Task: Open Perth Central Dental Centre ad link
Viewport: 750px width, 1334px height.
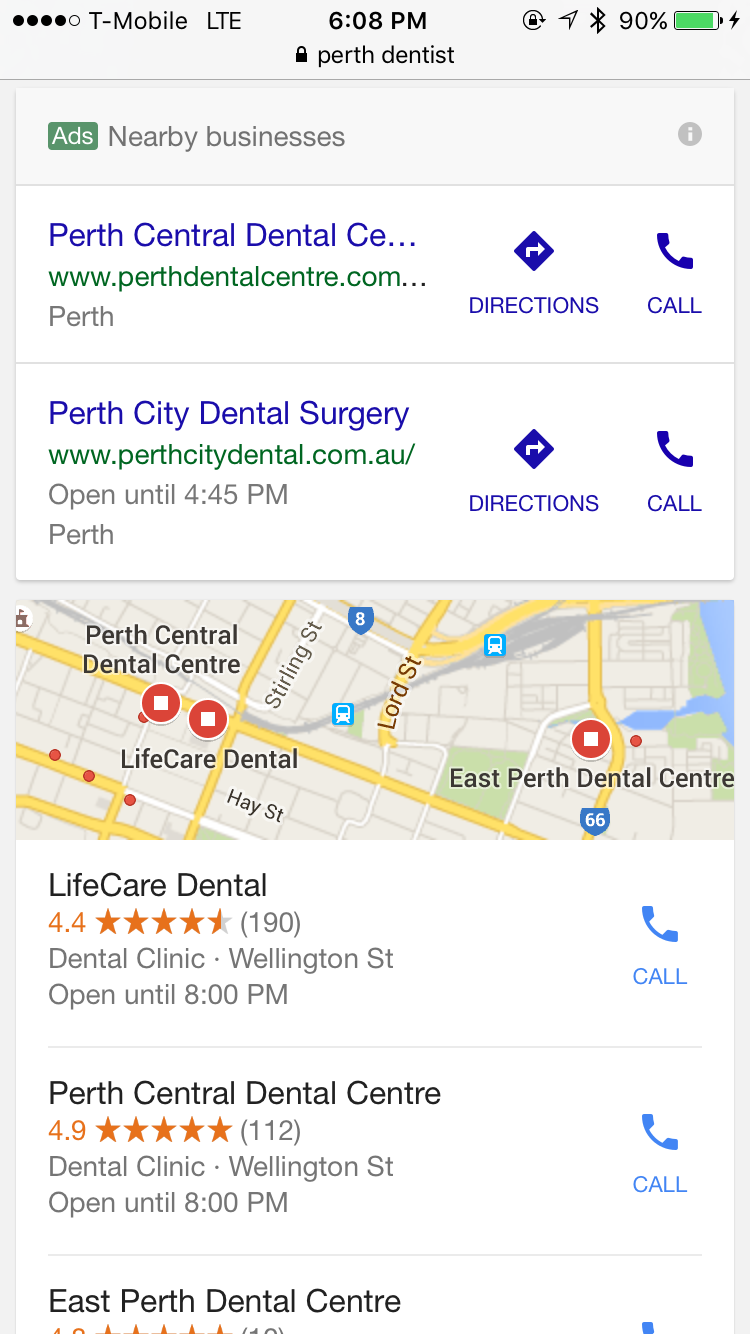Action: click(x=233, y=236)
